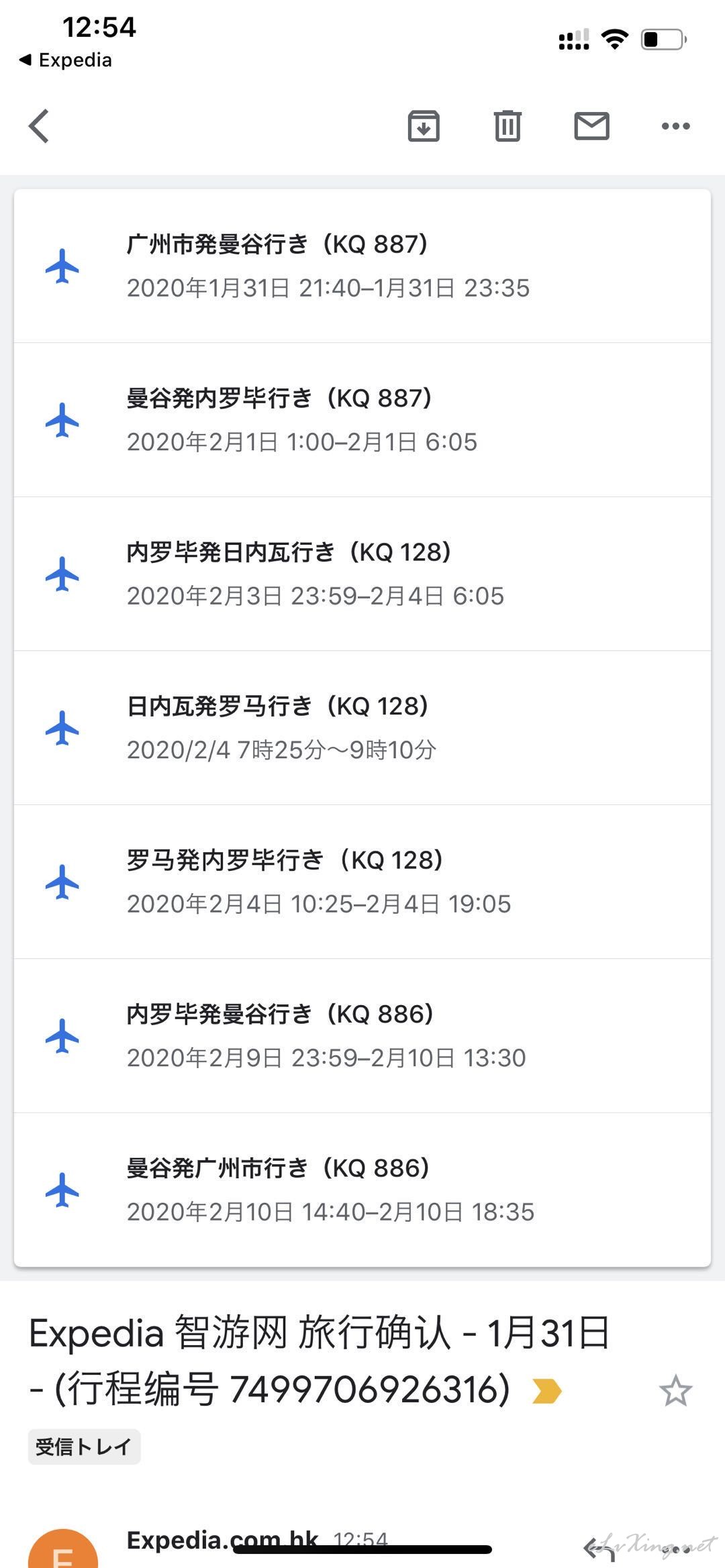Mark the email as unread
The width and height of the screenshot is (725, 1568).
point(591,126)
